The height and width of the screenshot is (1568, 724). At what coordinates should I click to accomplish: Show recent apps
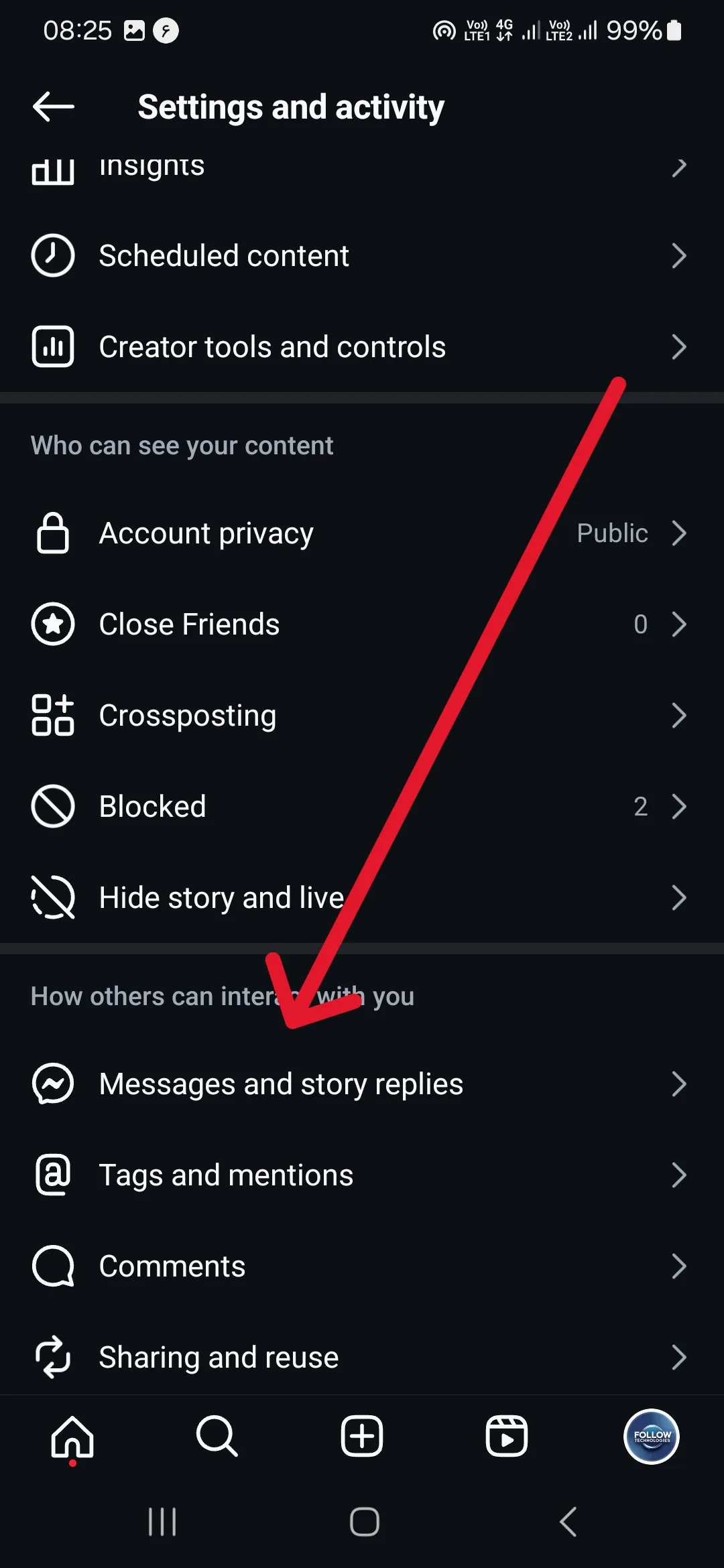[162, 1522]
